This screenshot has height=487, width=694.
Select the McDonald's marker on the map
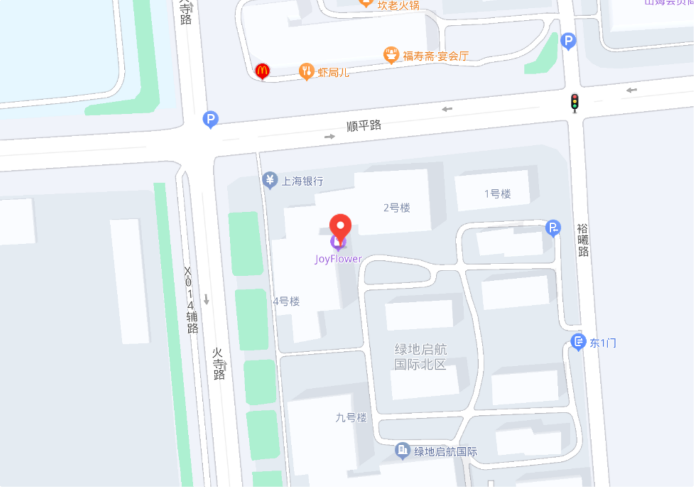click(x=262, y=71)
